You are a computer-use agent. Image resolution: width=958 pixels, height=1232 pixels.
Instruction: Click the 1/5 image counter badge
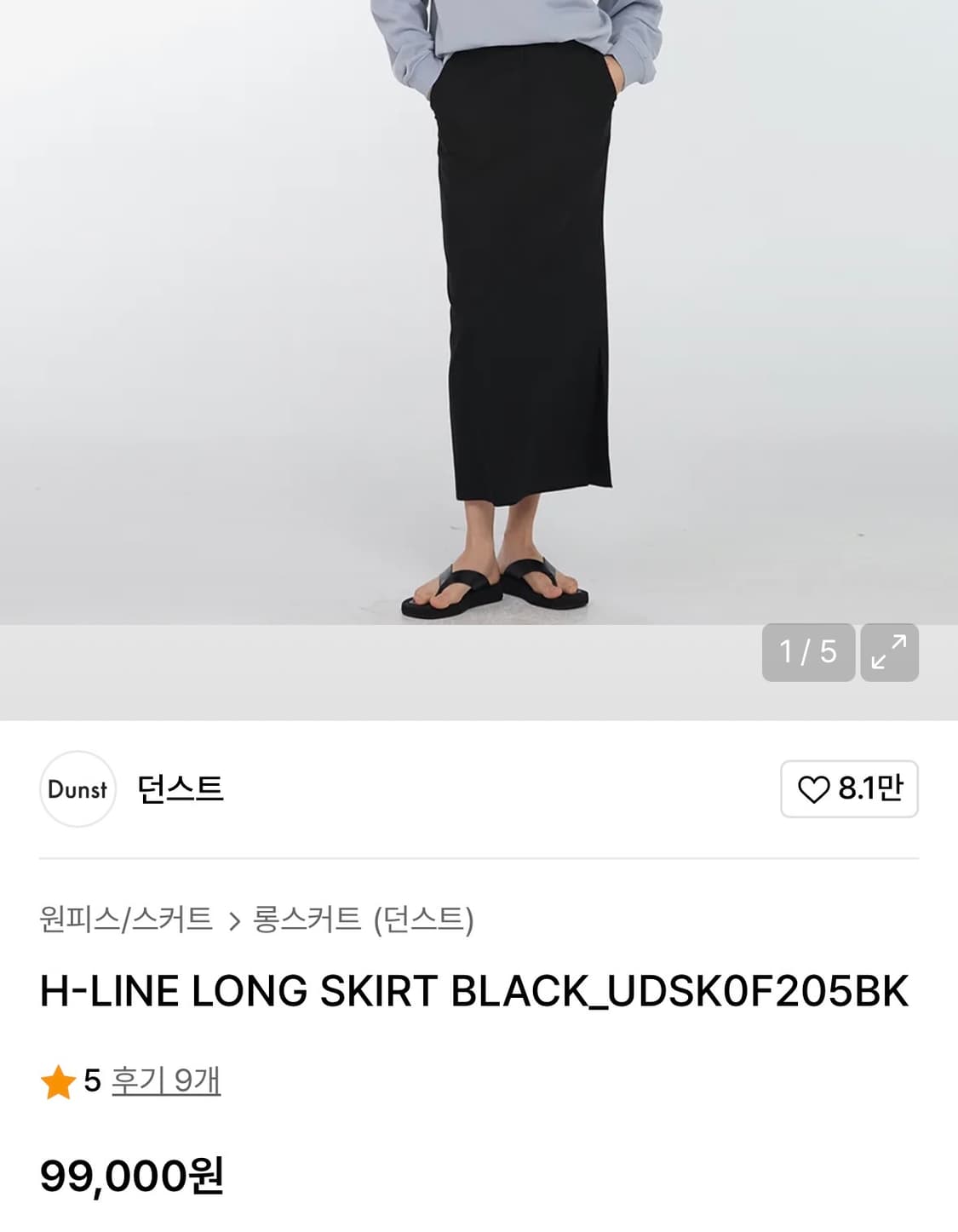coord(809,651)
